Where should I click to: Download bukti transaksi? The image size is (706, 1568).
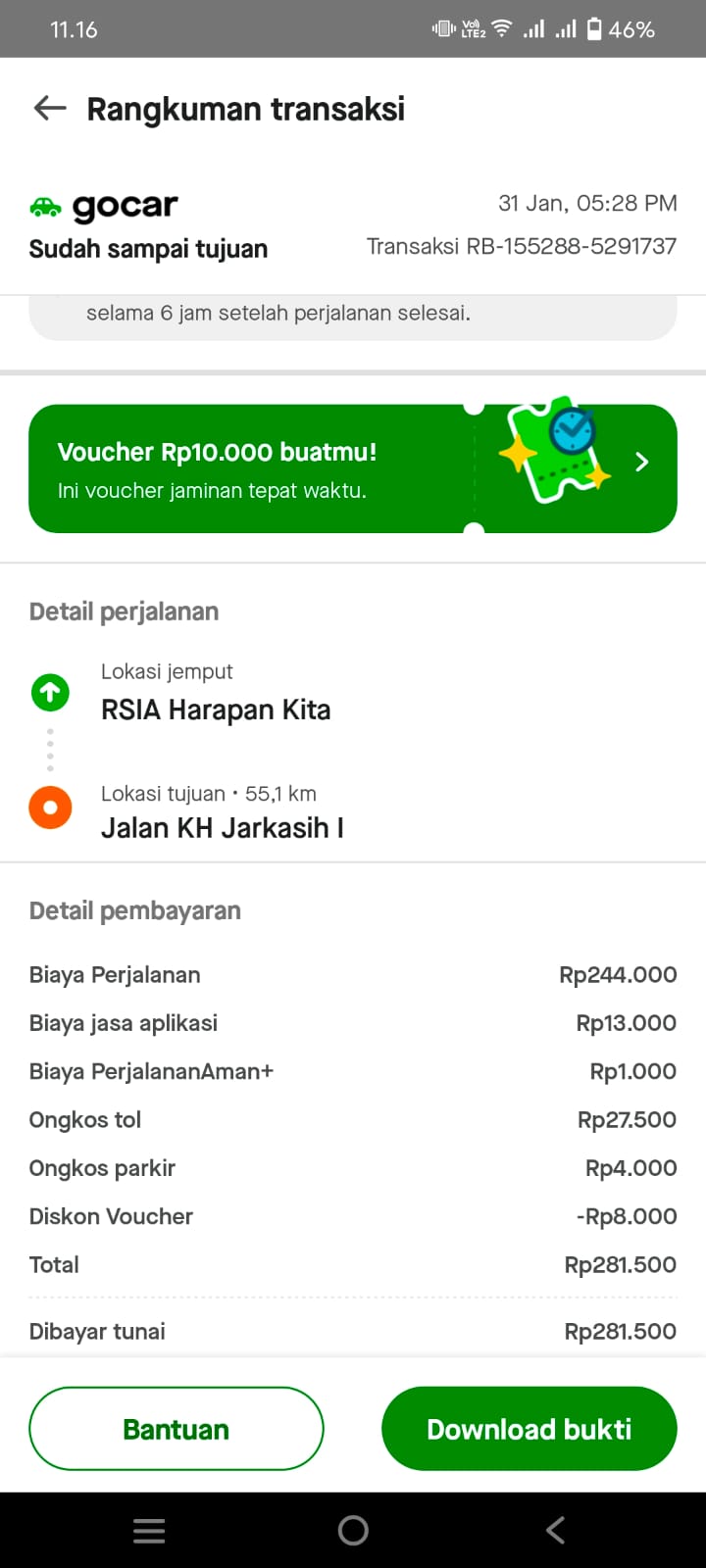[x=529, y=1429]
